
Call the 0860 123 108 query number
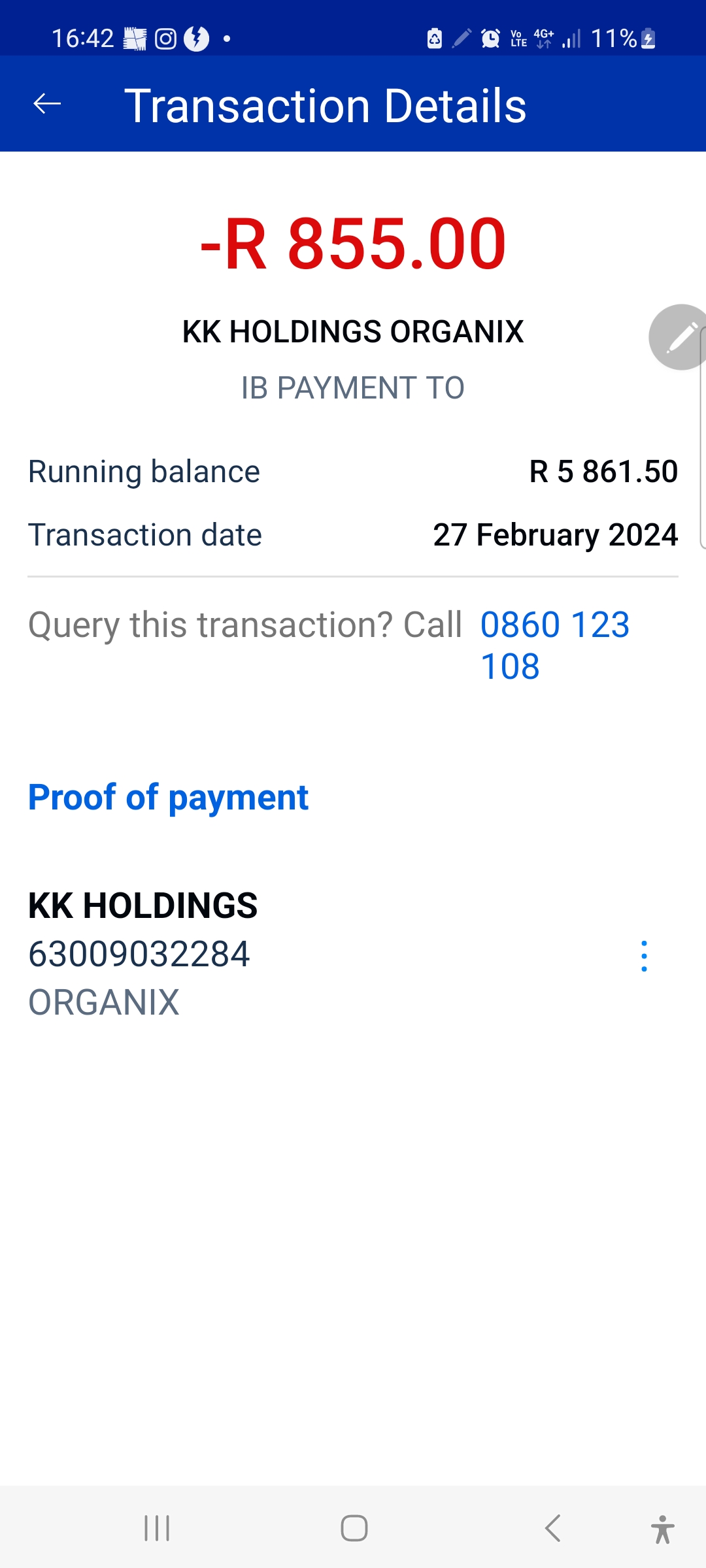[555, 645]
